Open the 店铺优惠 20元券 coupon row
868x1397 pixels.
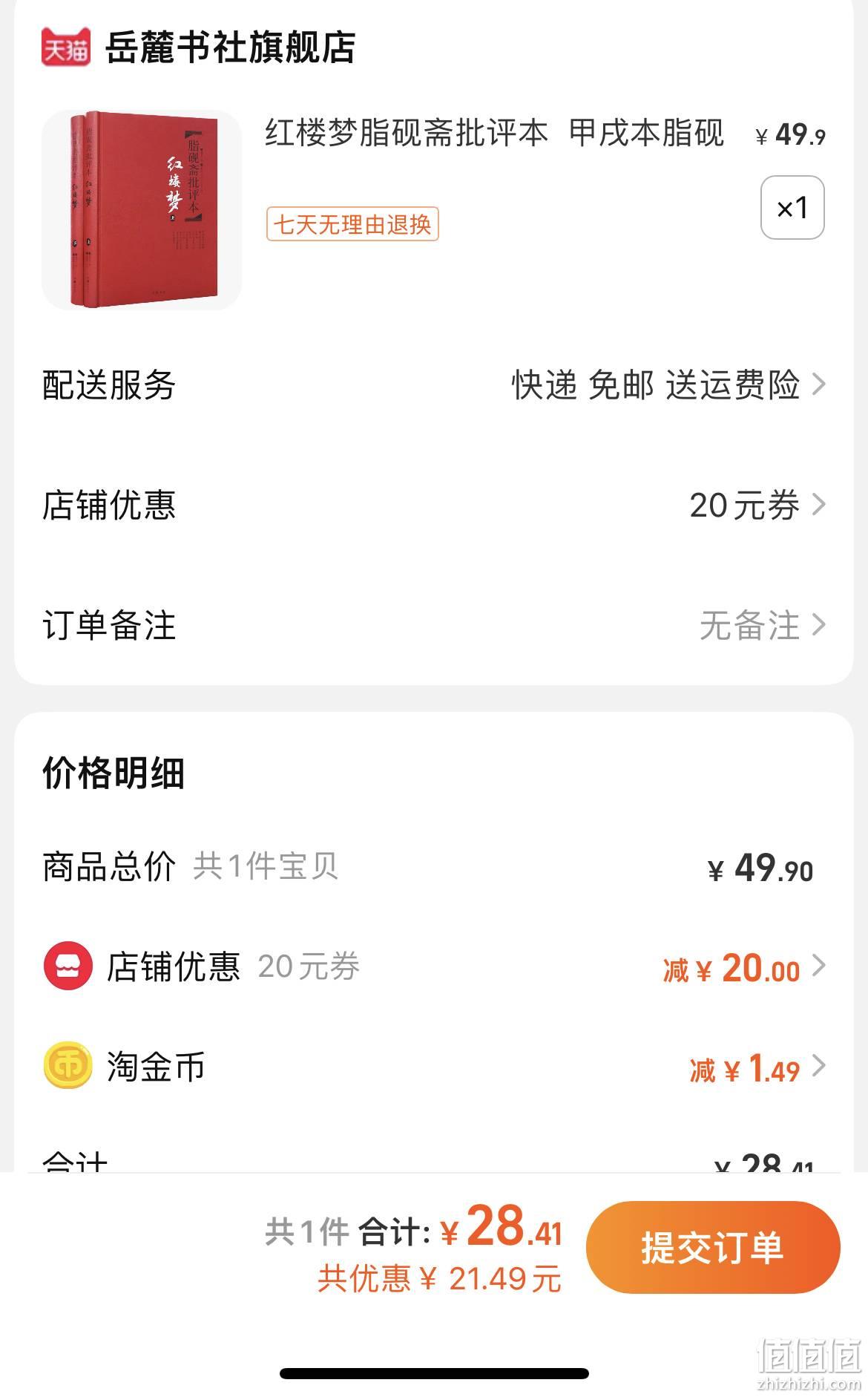click(434, 506)
